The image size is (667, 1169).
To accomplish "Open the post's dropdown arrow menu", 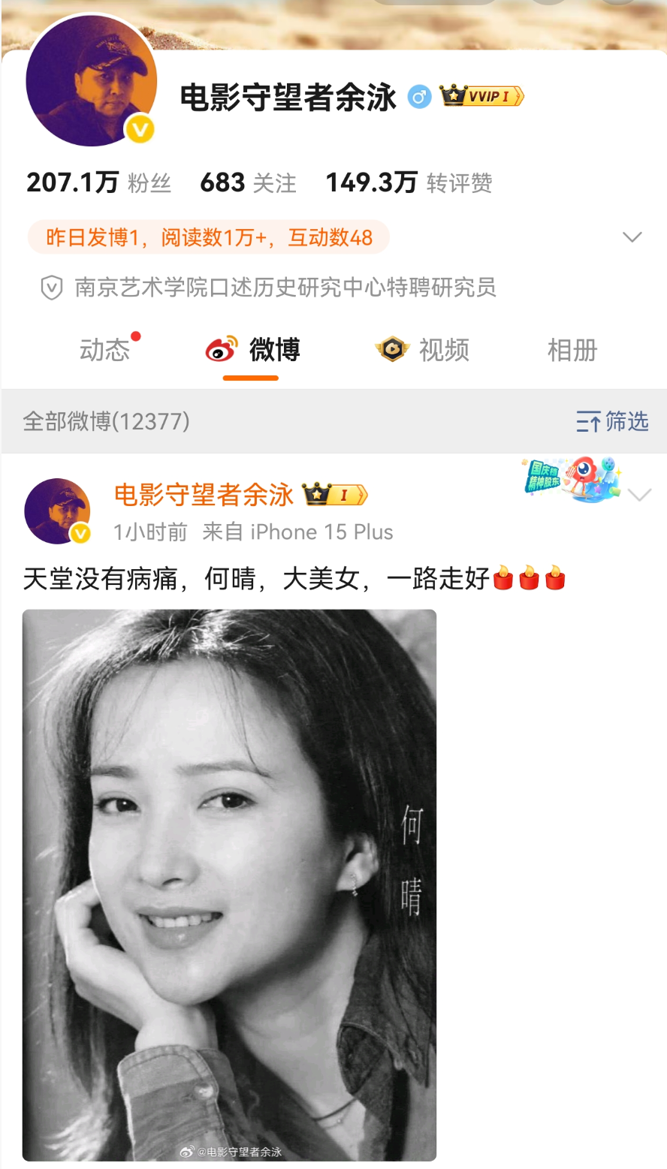I will click(640, 494).
